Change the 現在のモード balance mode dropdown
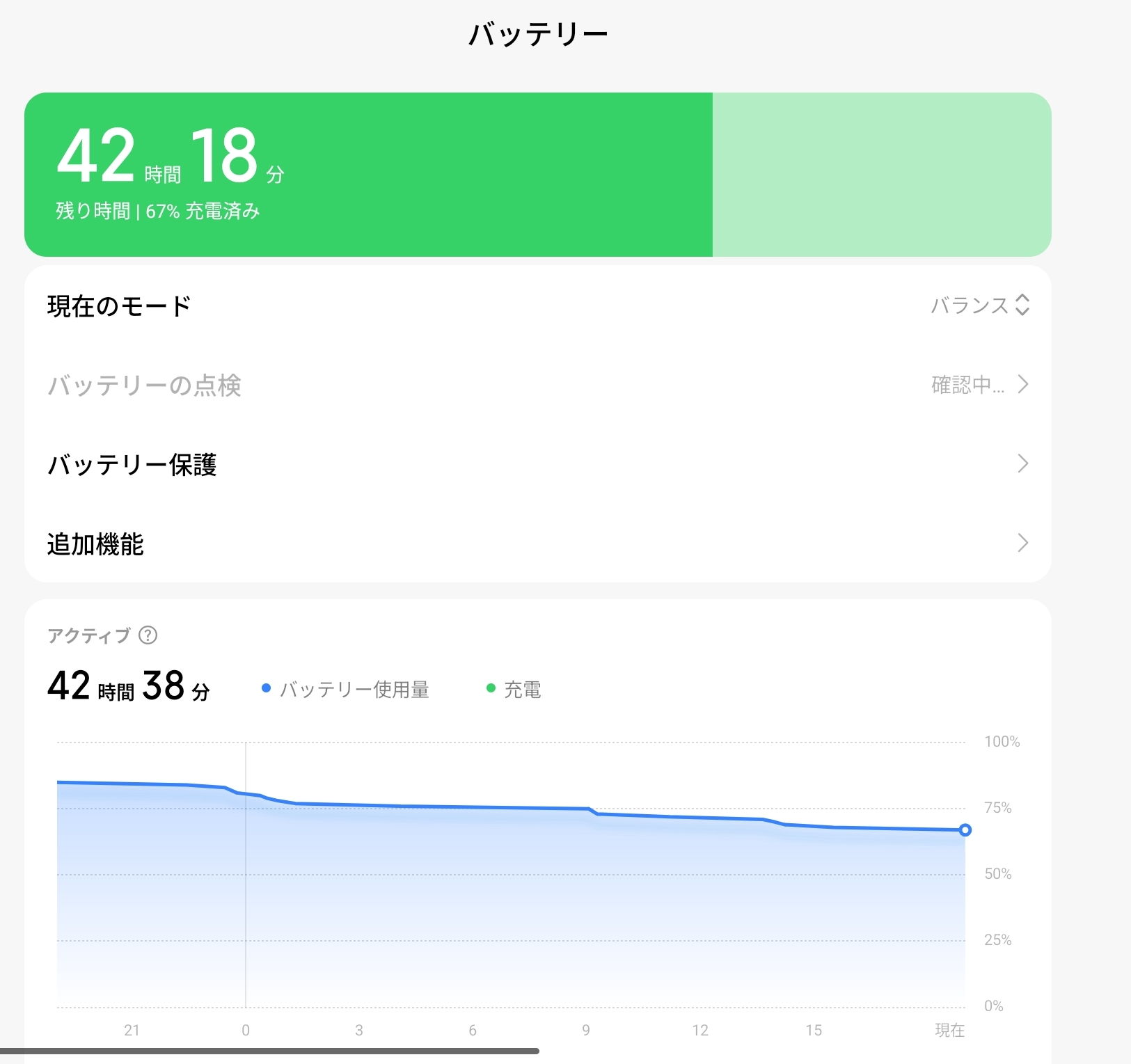Screen dimensions: 1131x1064 pyautogui.click(x=980, y=305)
